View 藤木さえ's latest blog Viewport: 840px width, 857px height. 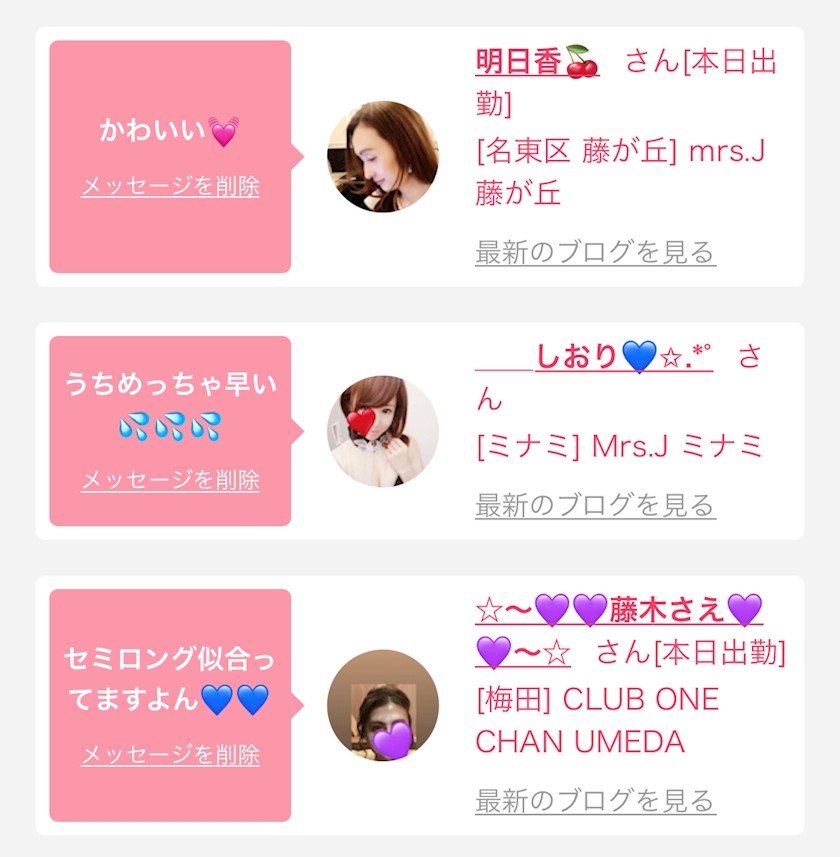point(595,800)
